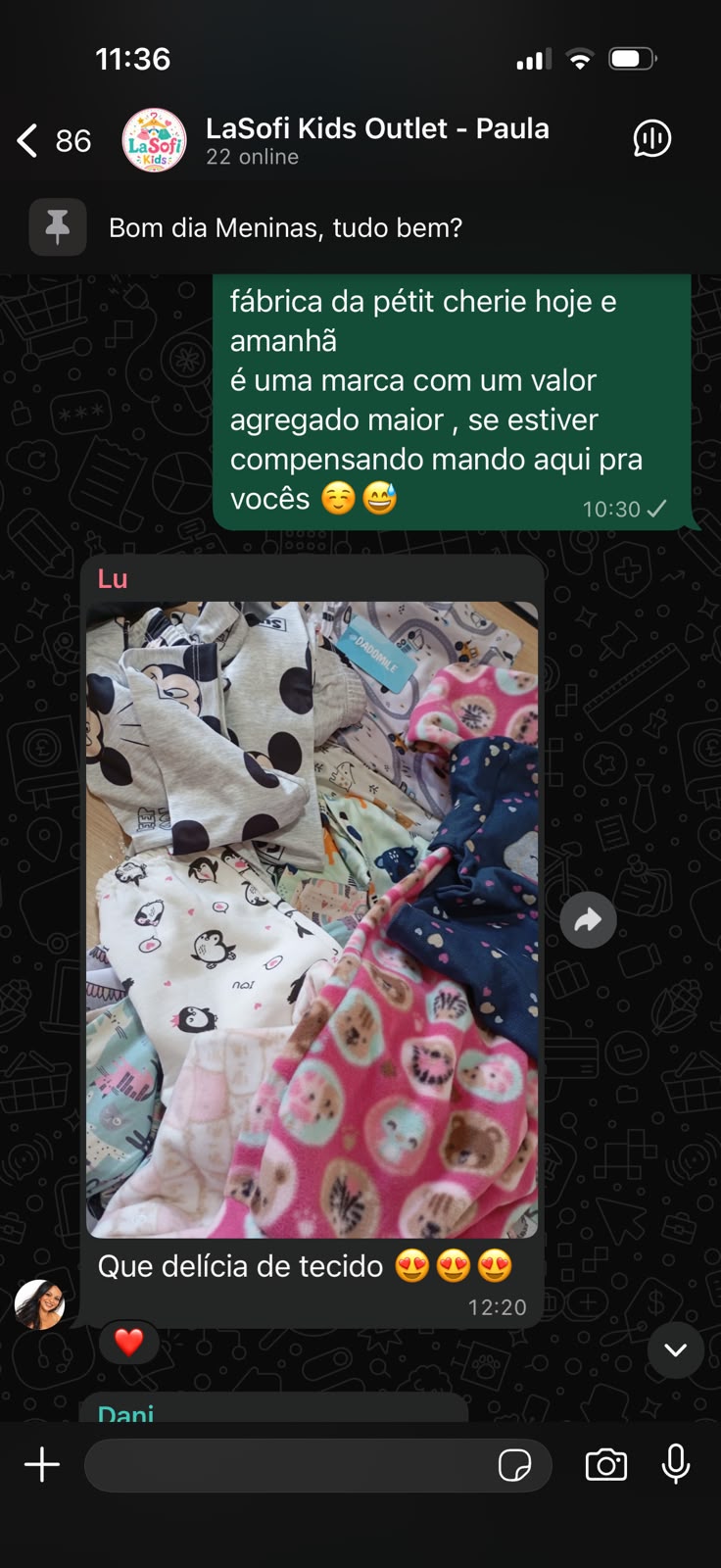Open the attachment plus menu
The width and height of the screenshot is (721, 1568).
[42, 1465]
